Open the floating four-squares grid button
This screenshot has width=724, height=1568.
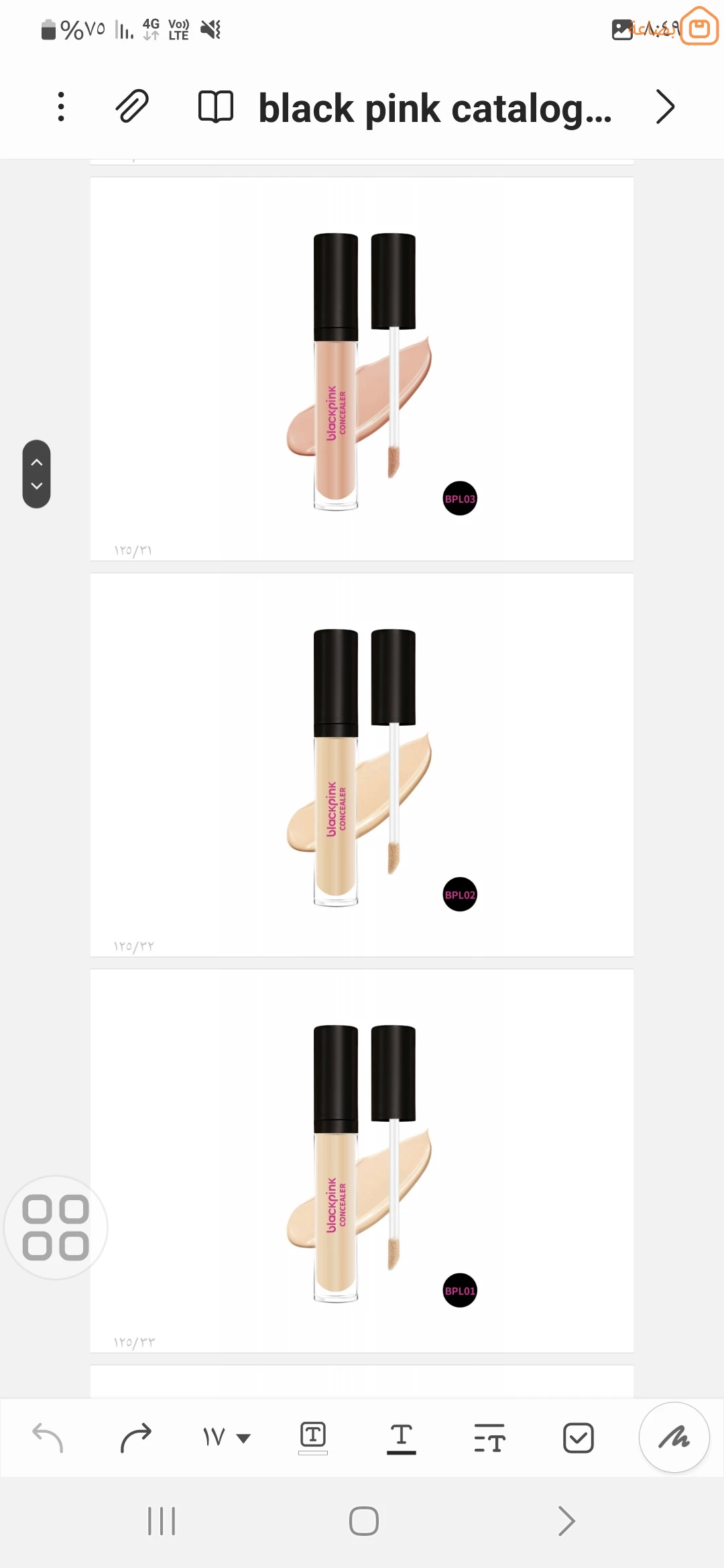56,1228
